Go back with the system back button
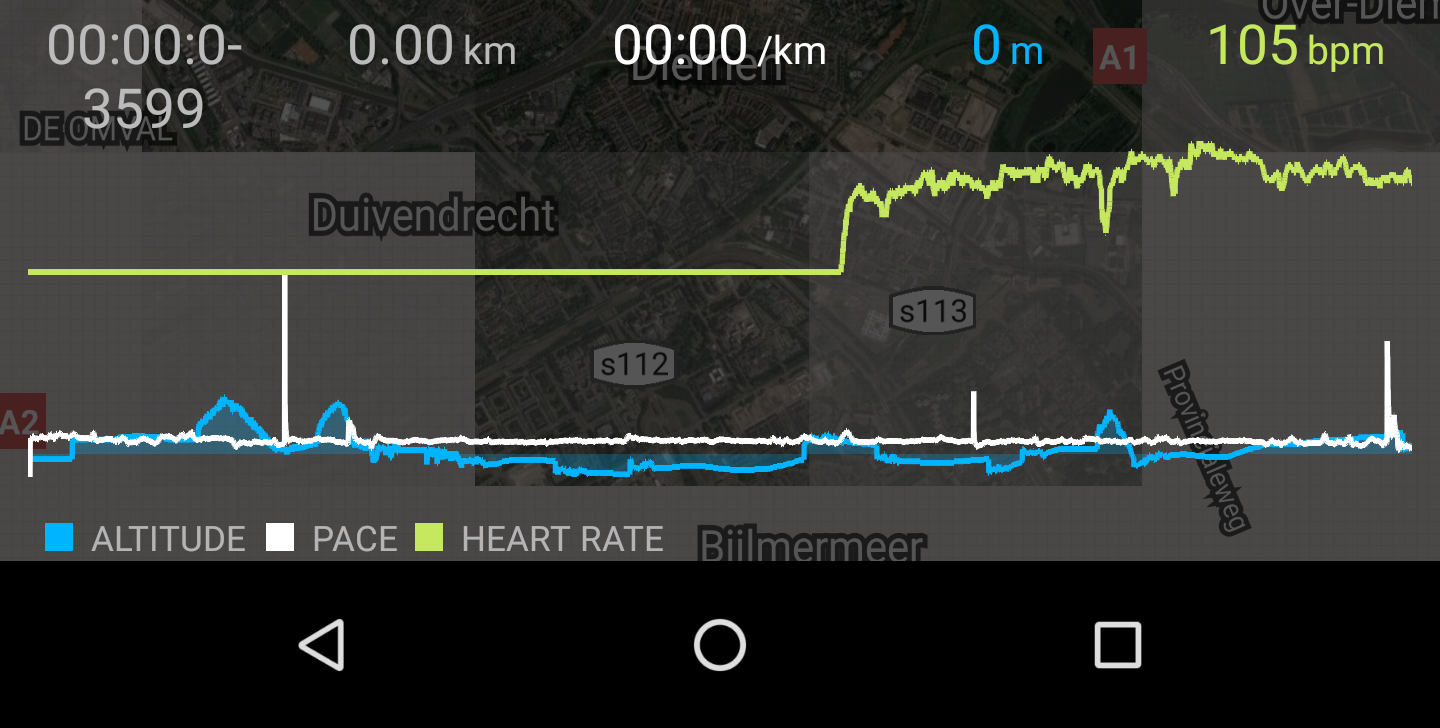1440x728 pixels. (322, 645)
